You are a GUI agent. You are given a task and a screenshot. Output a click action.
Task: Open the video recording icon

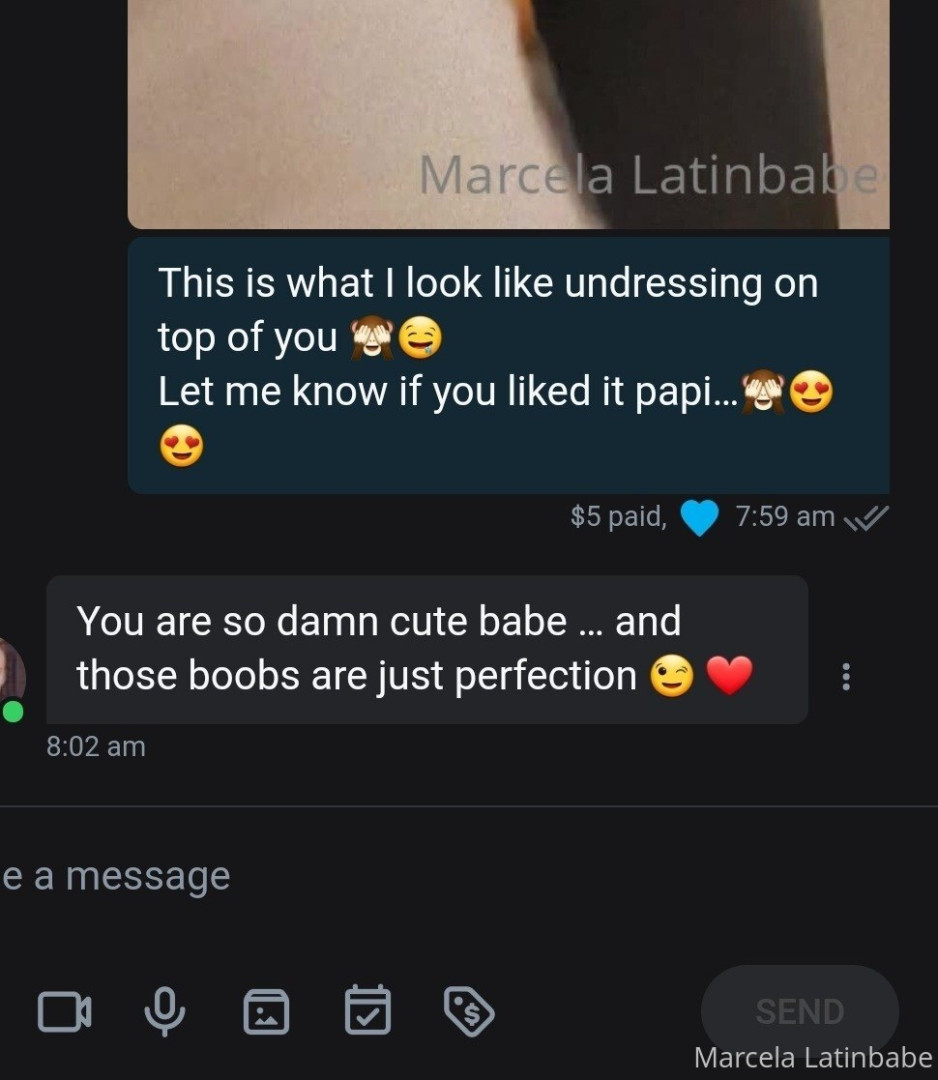click(x=65, y=1011)
